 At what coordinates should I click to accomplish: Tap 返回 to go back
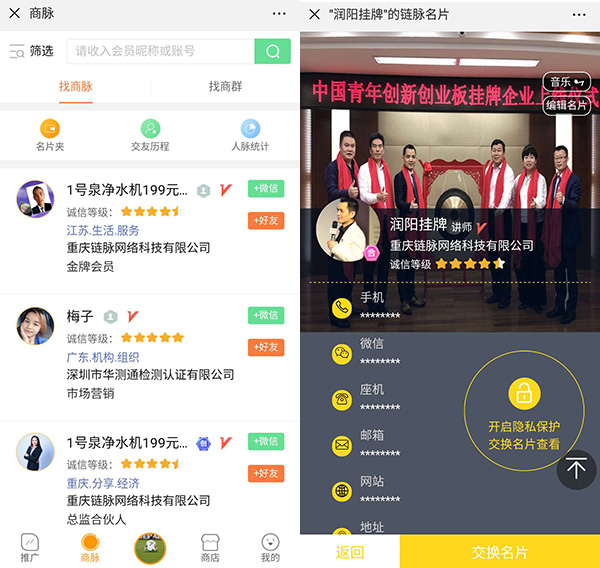(x=349, y=552)
